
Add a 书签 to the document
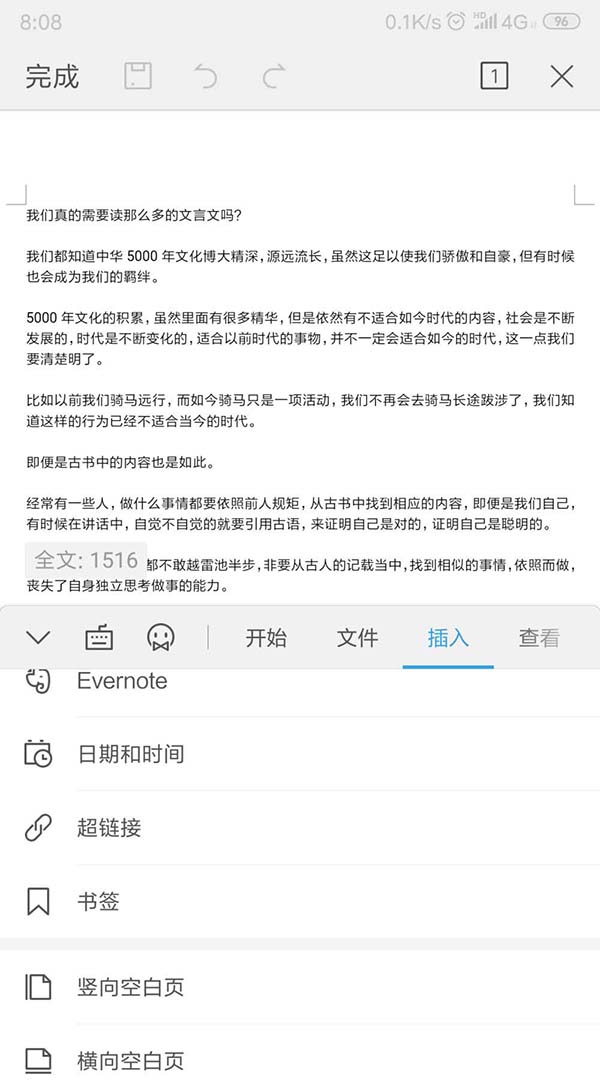pos(98,902)
